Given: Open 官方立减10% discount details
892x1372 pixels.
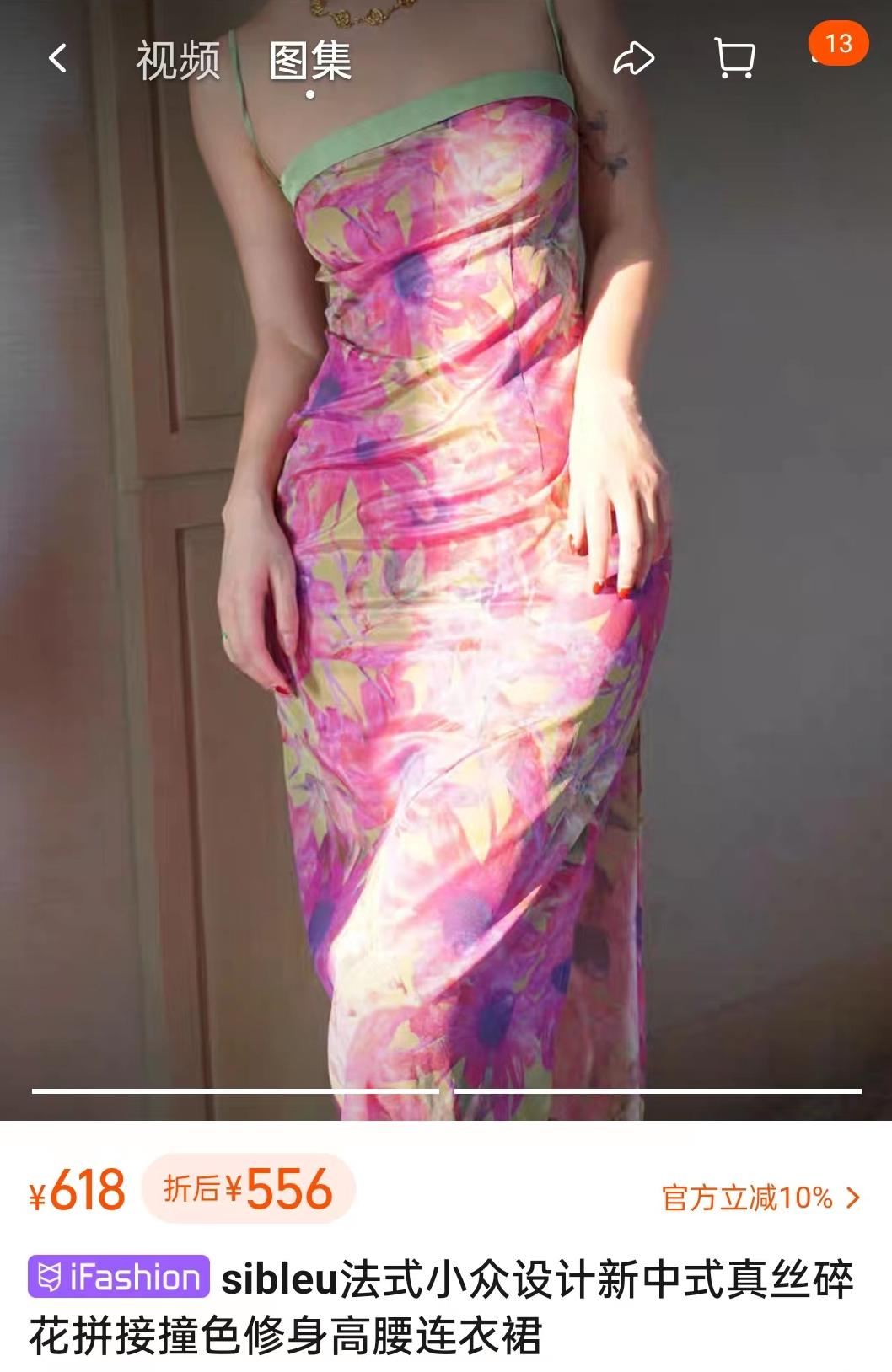Looking at the screenshot, I should coord(760,1198).
